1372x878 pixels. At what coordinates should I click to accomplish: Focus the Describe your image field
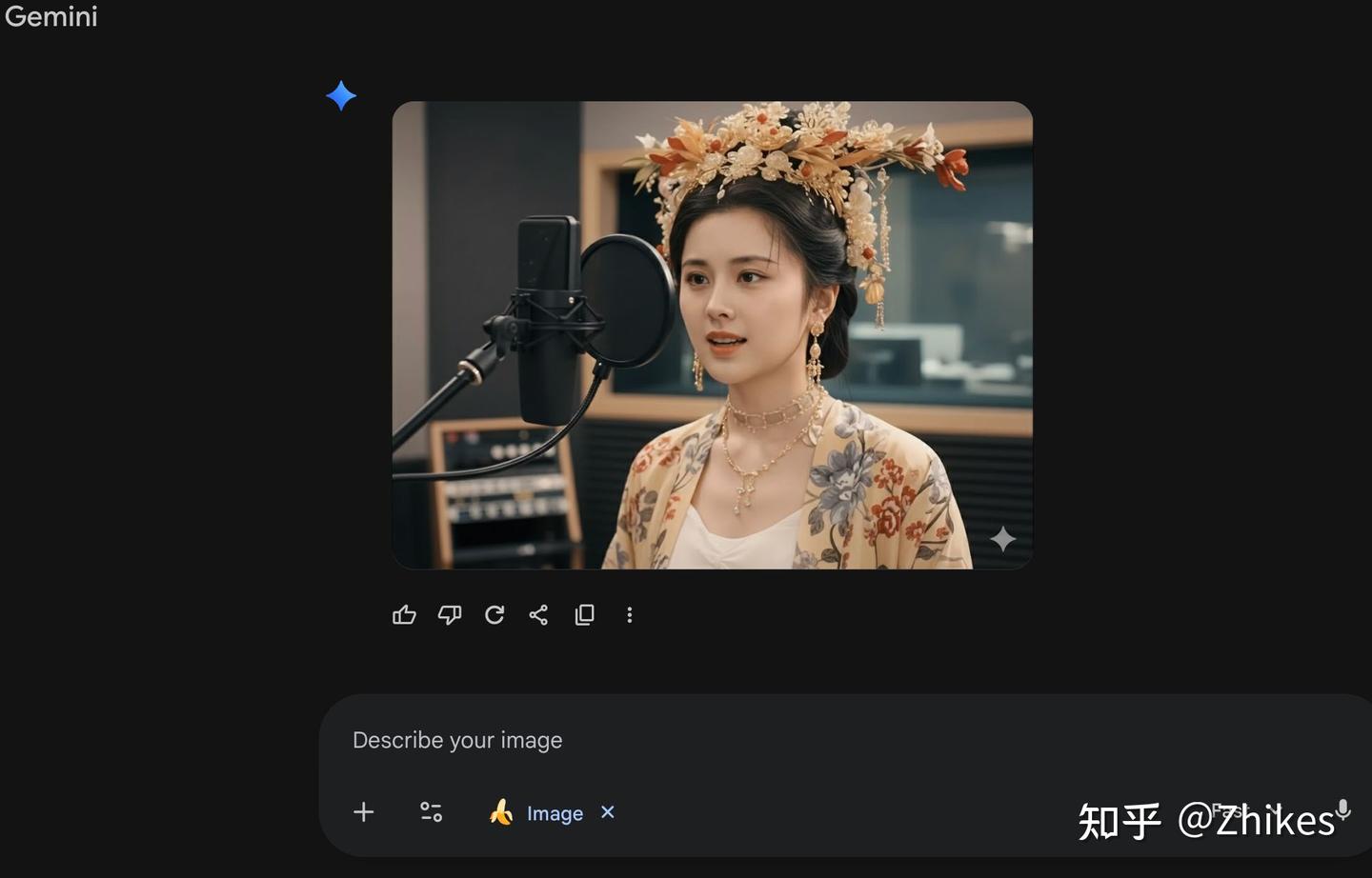[667, 740]
